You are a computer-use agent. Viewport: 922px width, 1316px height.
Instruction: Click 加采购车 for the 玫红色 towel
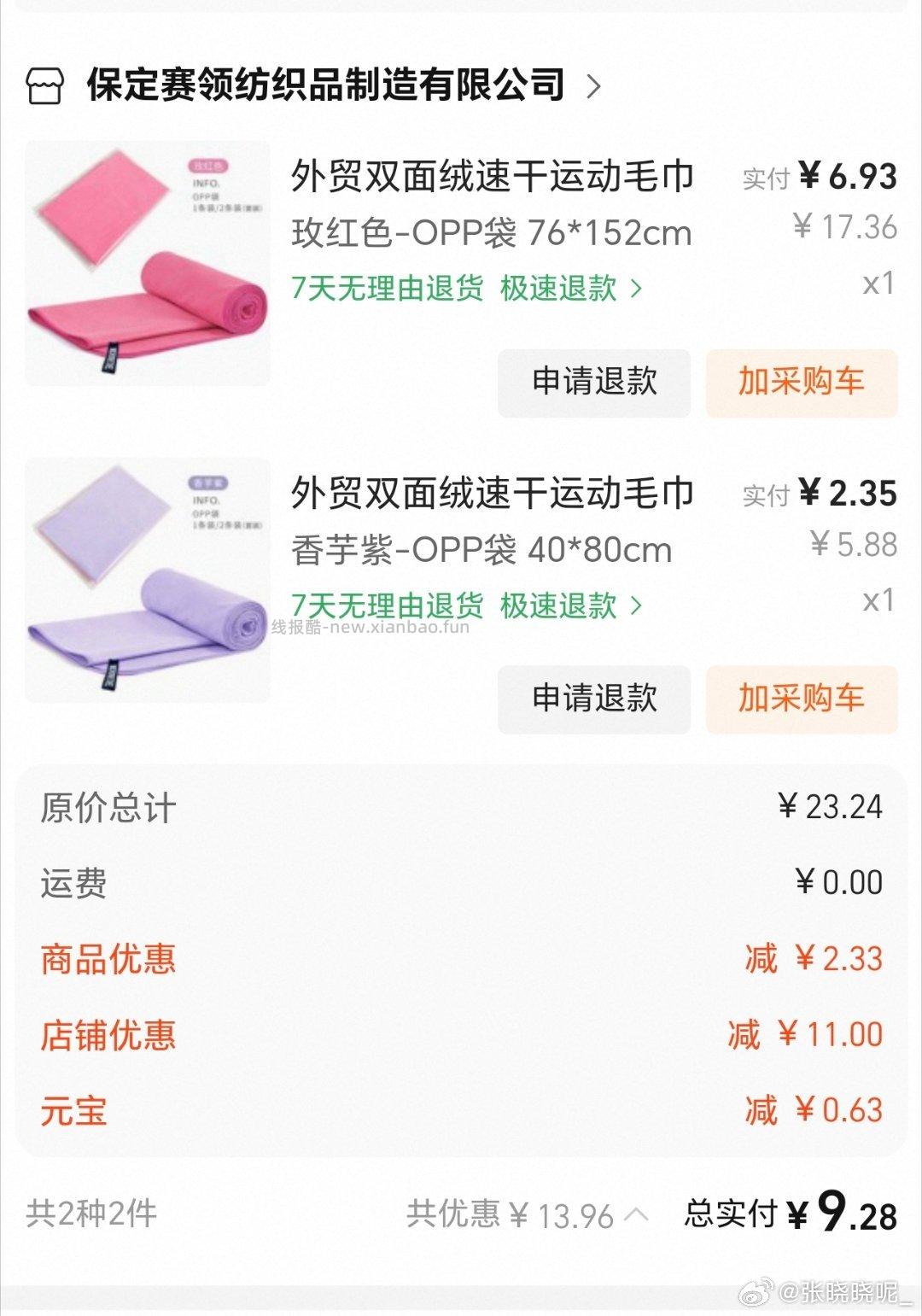tap(801, 383)
